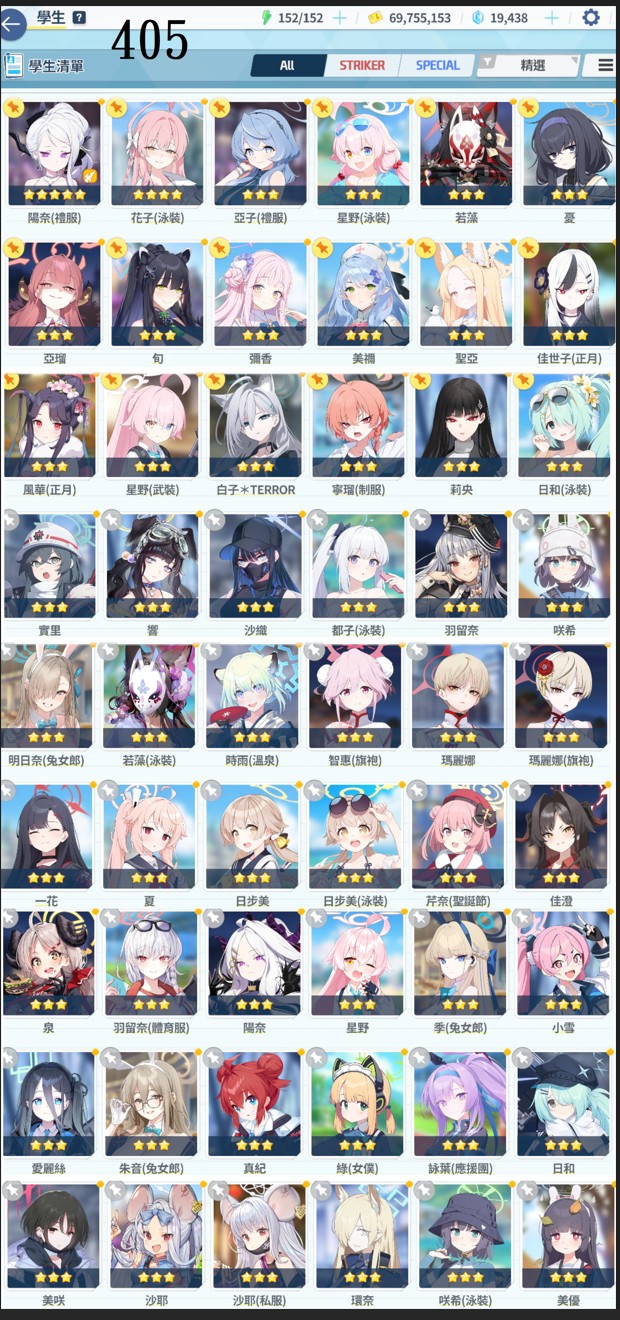620x1320 pixels.
Task: Open student 星野(武裝)
Action: 152,426
